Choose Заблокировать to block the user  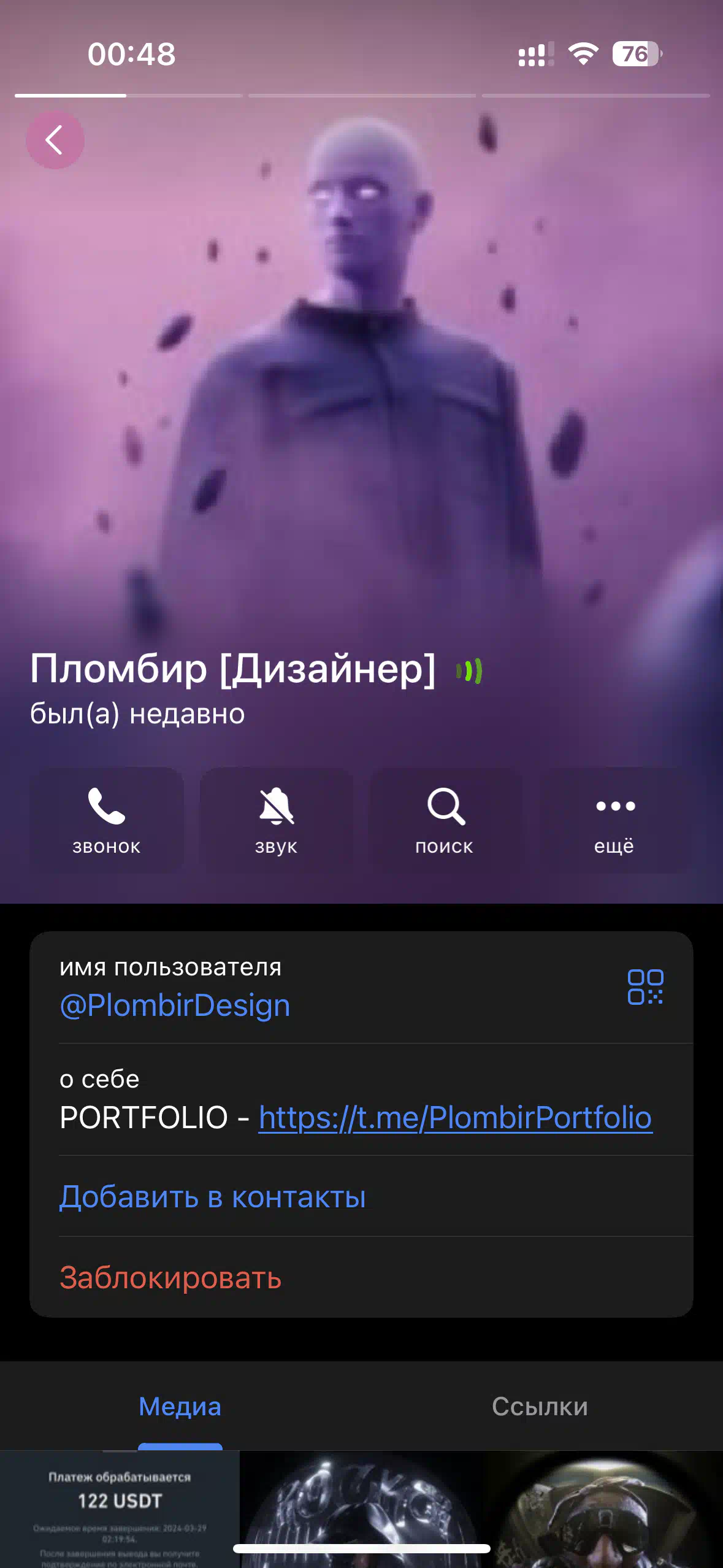[x=170, y=1277]
